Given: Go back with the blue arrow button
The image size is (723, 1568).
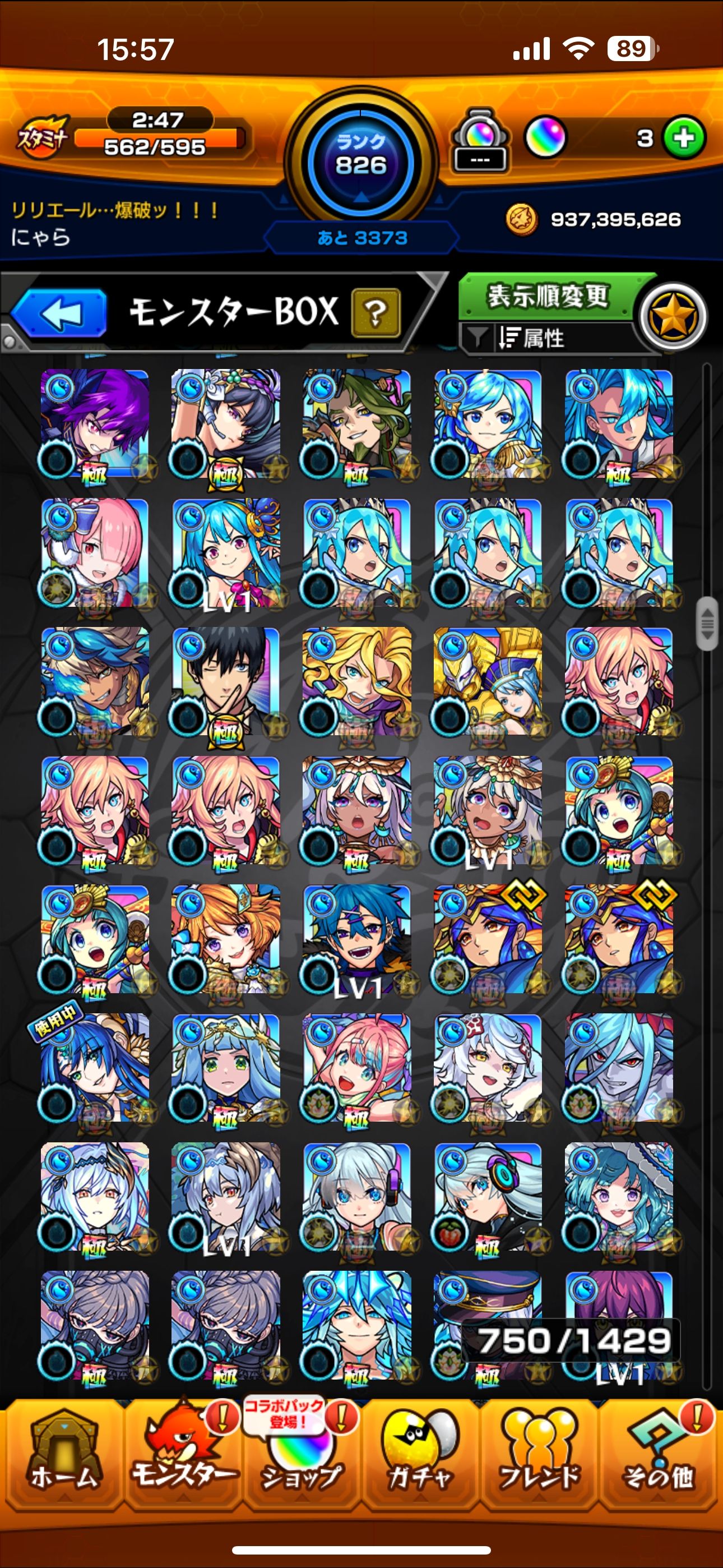Looking at the screenshot, I should [x=59, y=313].
